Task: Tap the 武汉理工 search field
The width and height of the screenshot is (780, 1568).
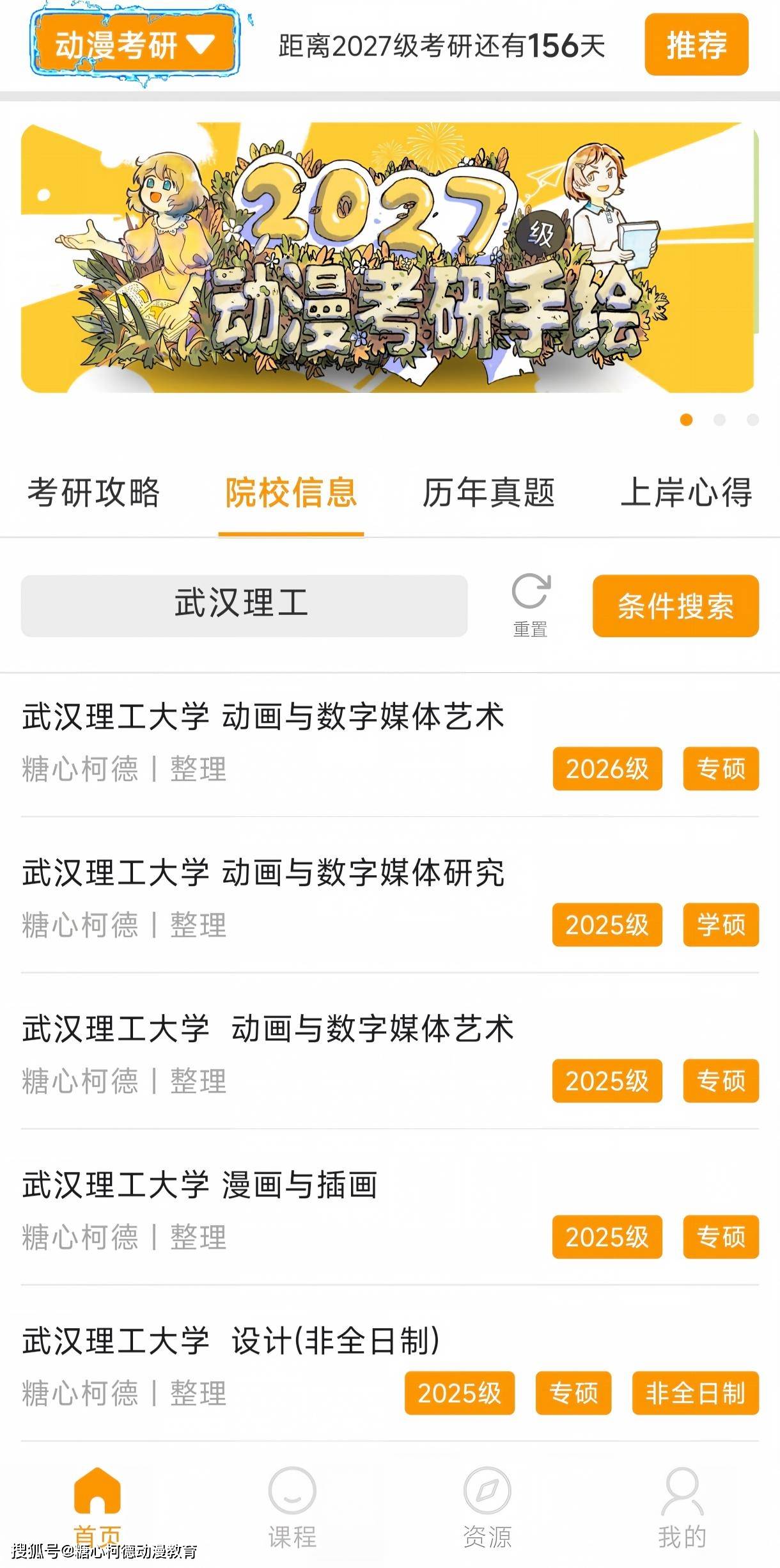Action: tap(244, 605)
